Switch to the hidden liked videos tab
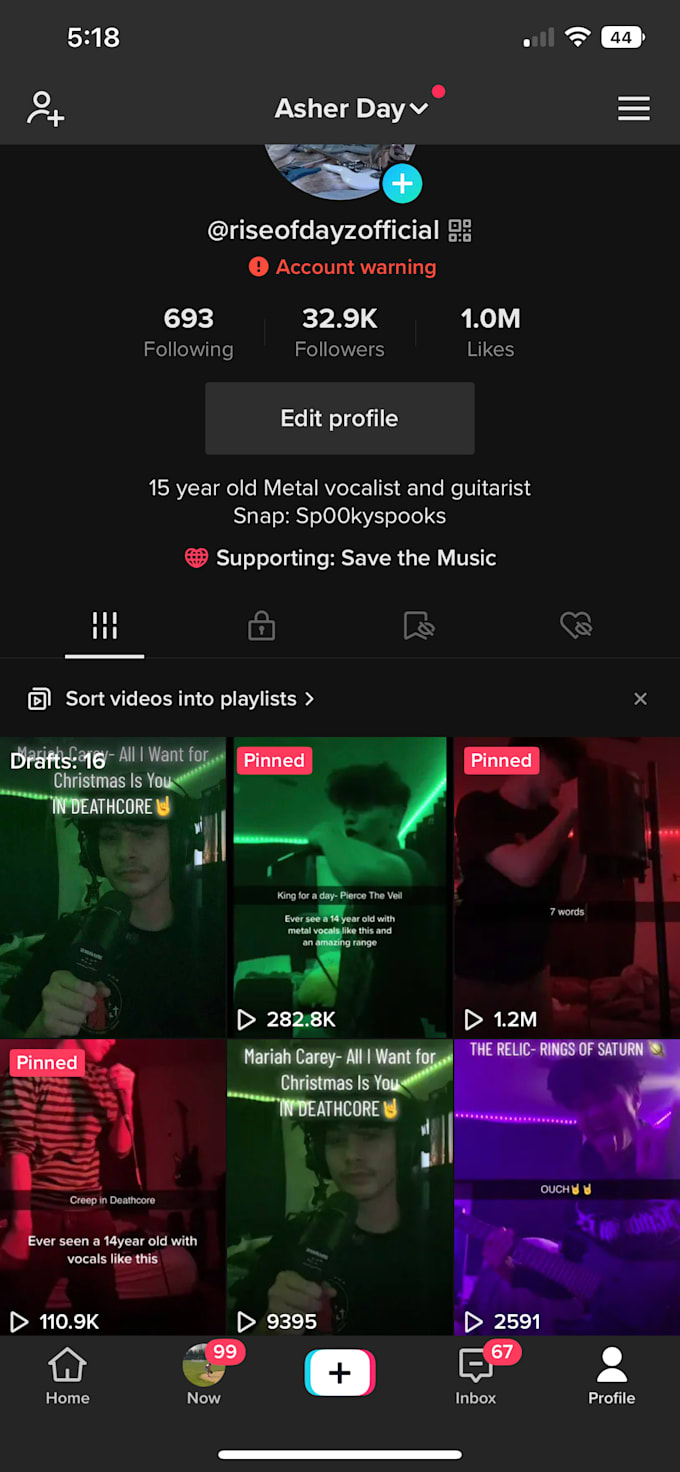The height and width of the screenshot is (1472, 680). (576, 626)
